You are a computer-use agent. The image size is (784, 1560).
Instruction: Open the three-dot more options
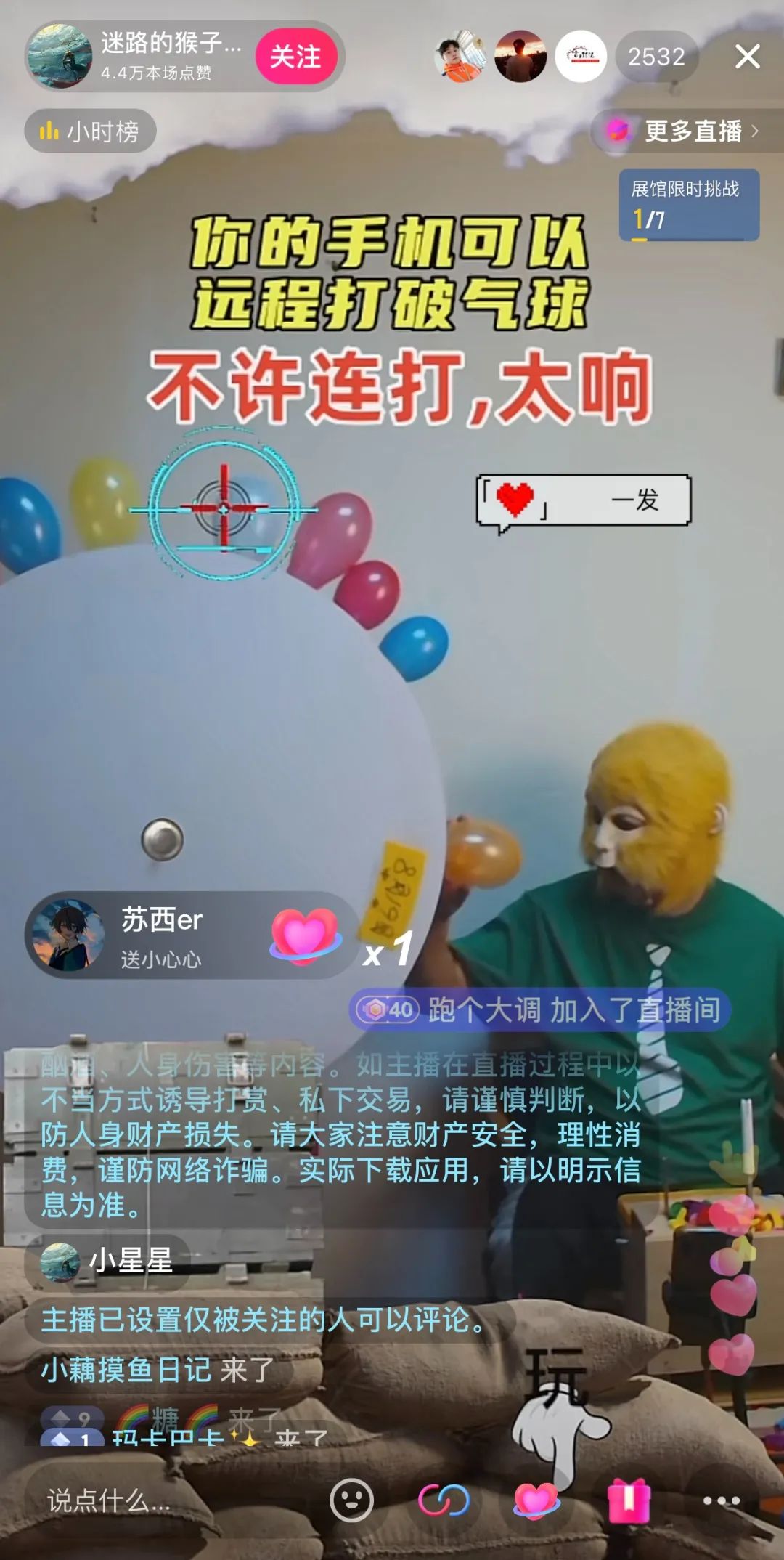(721, 1500)
